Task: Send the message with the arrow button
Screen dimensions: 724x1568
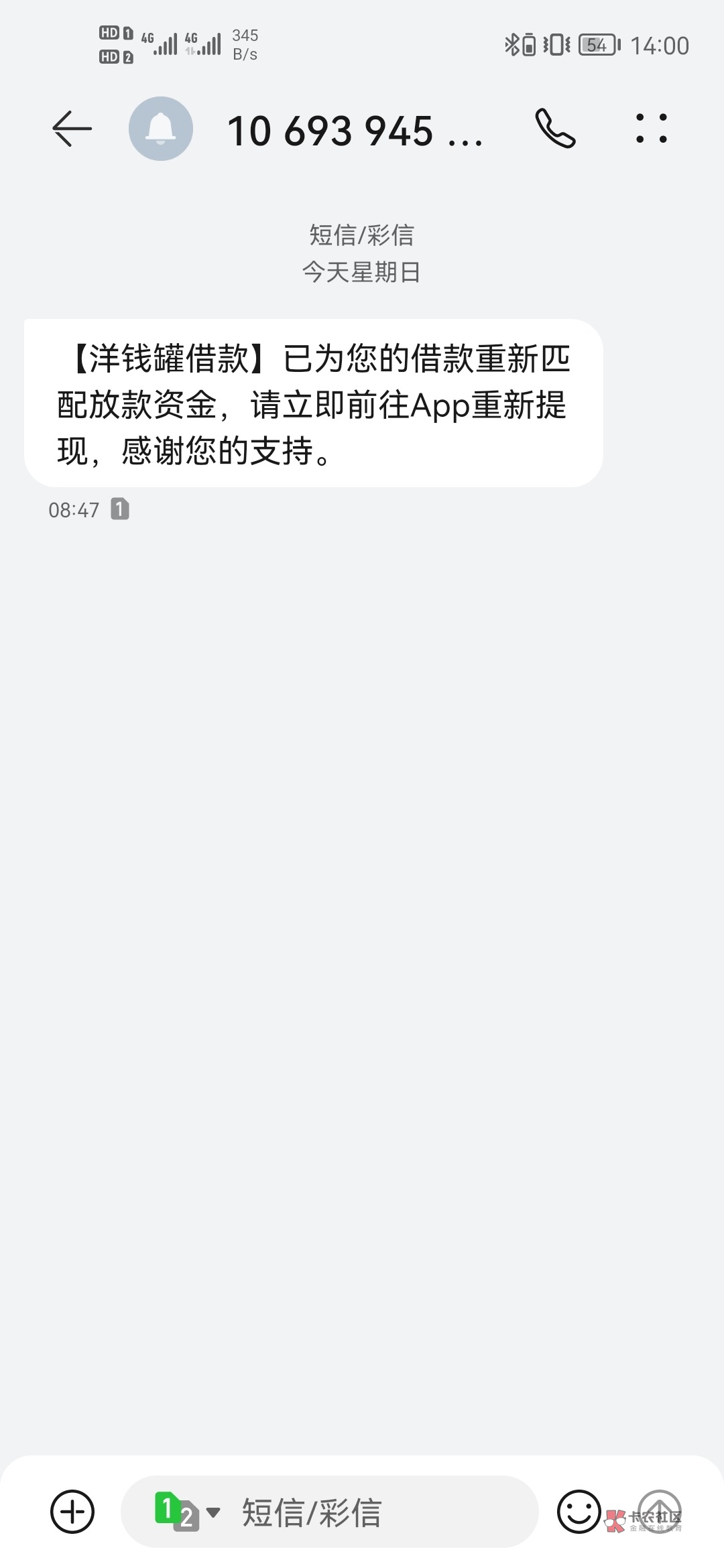Action: coord(660,1512)
